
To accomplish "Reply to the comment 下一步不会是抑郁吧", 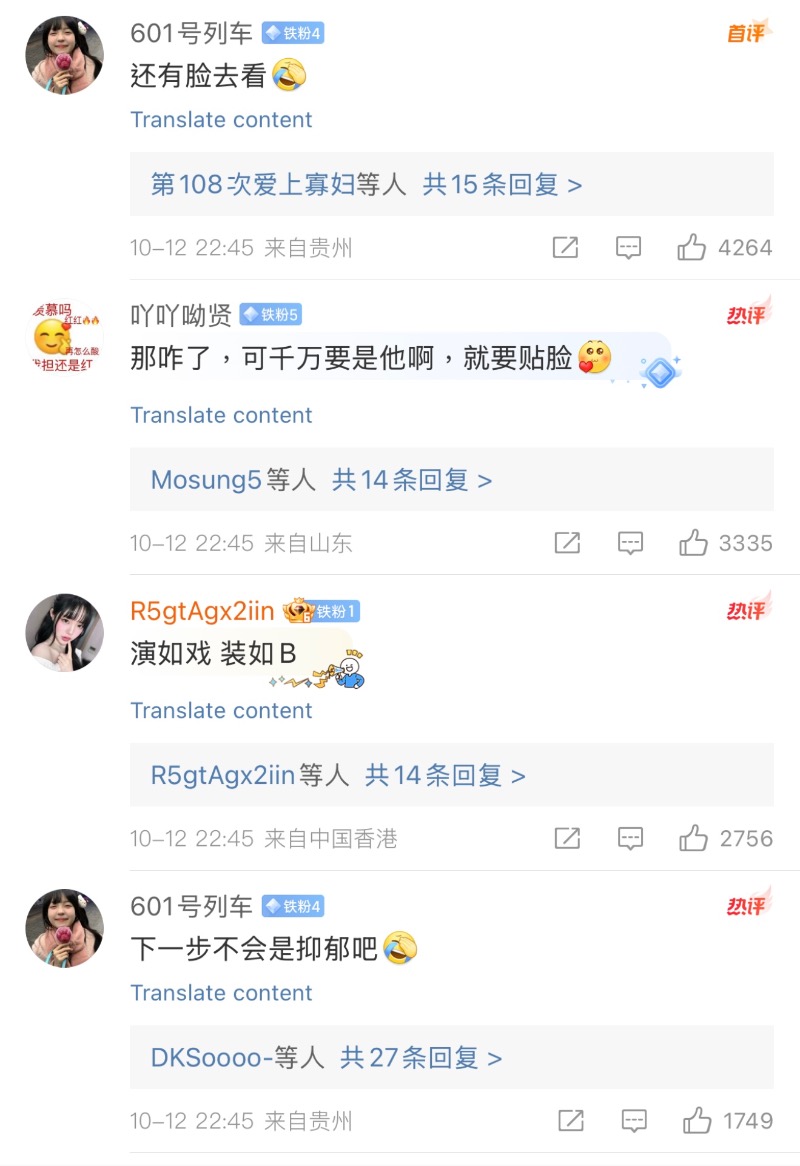I will (x=634, y=1121).
